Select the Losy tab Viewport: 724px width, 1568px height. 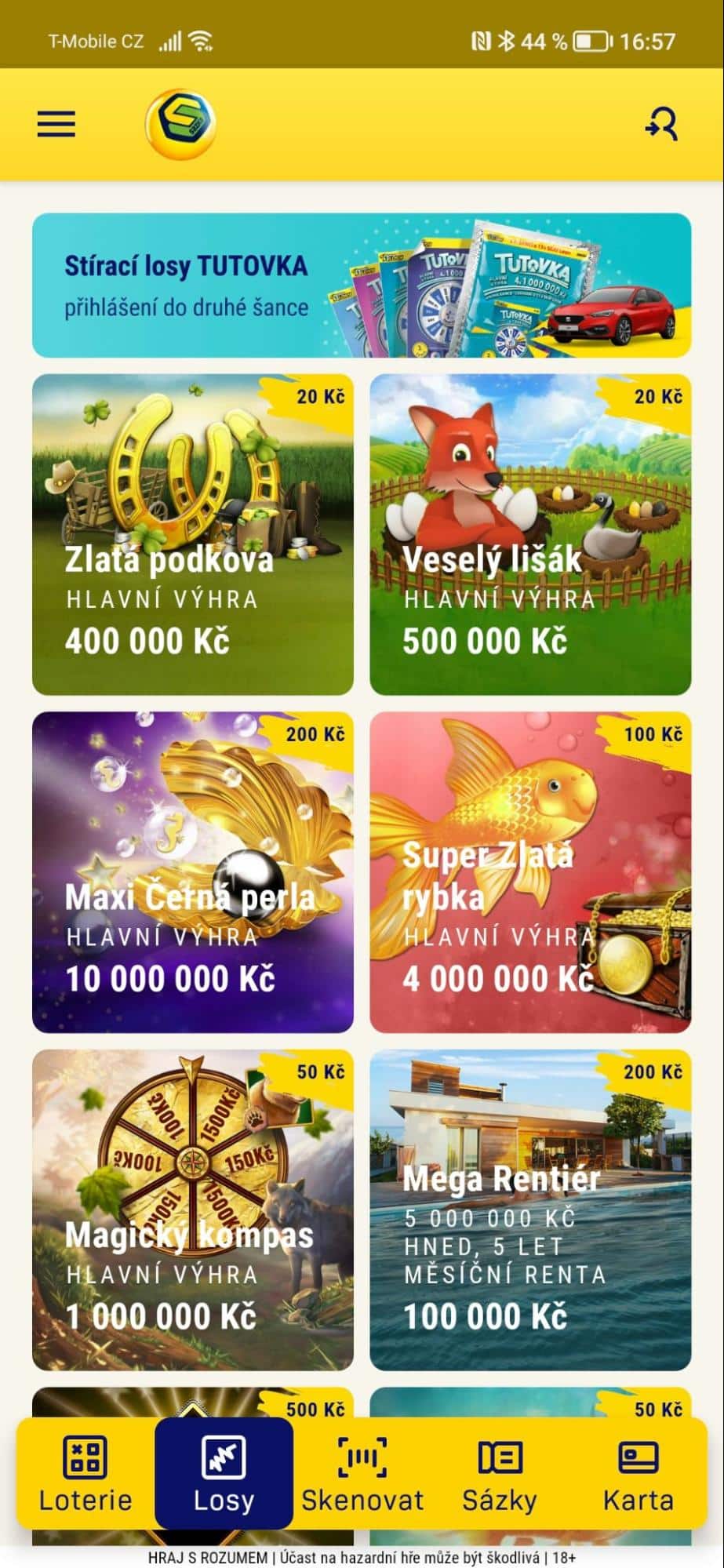[x=224, y=1475]
